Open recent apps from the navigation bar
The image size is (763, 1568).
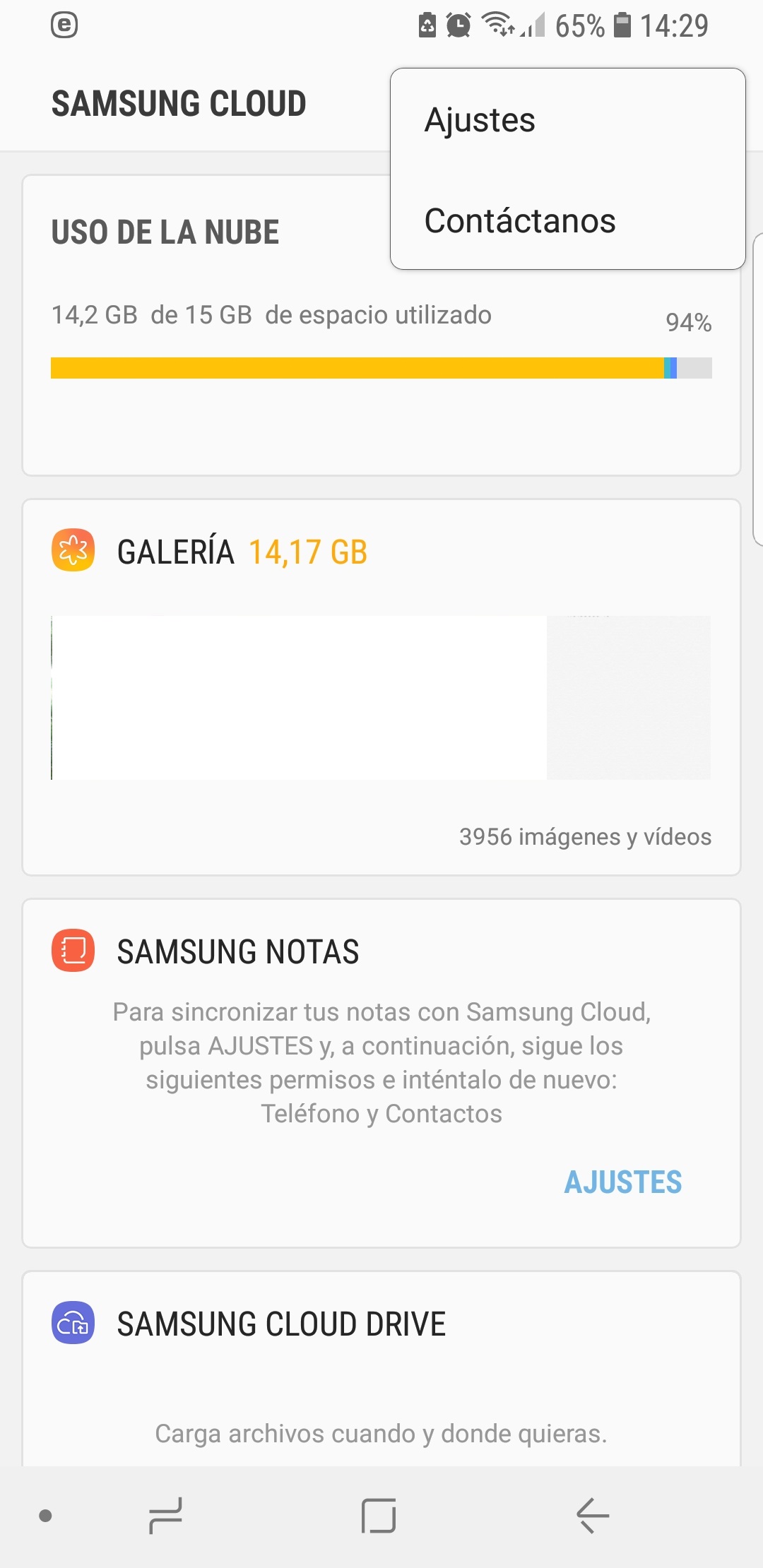pos(165,1516)
